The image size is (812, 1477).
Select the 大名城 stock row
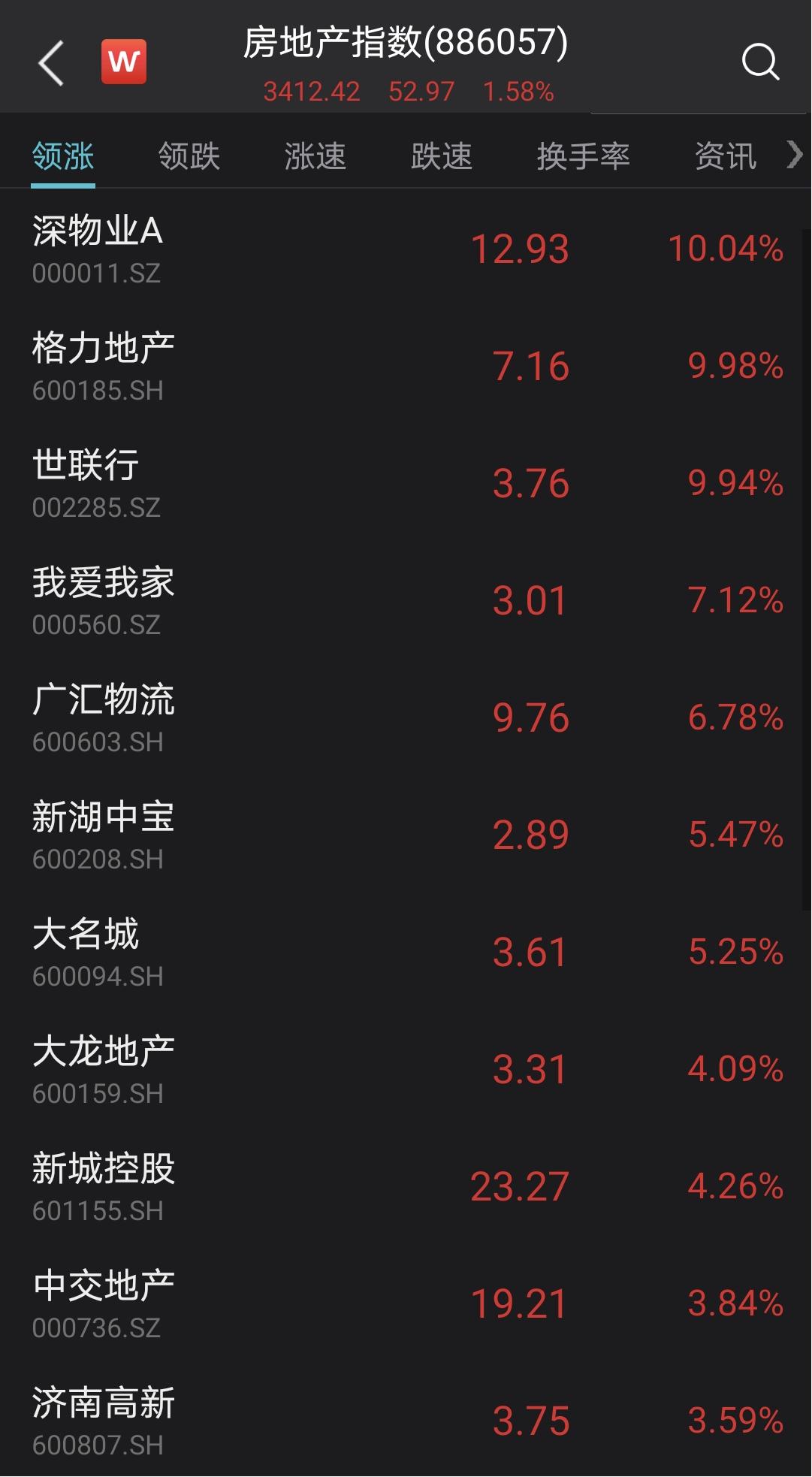click(406, 952)
